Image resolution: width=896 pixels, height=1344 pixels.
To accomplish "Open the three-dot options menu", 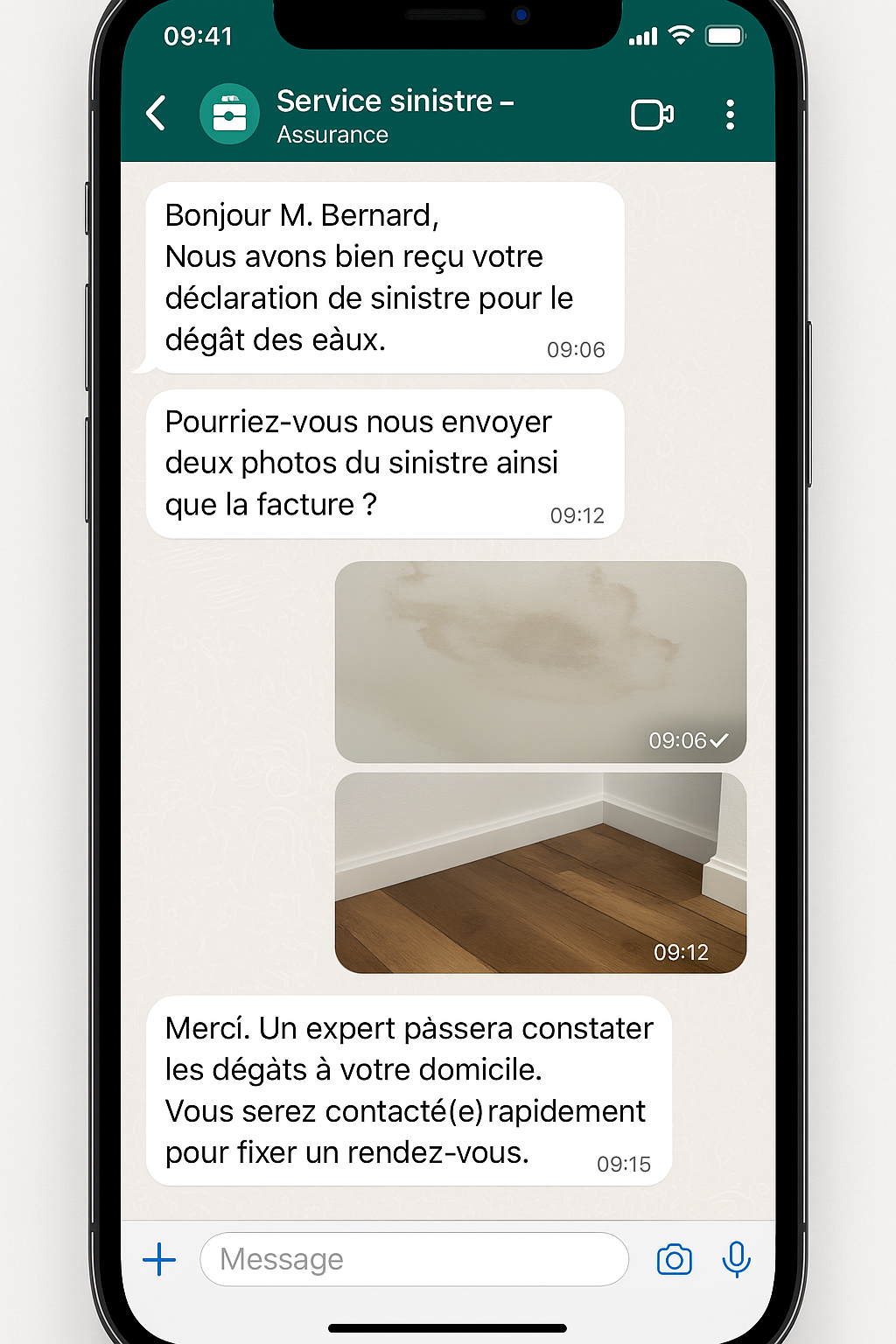I will pyautogui.click(x=731, y=115).
